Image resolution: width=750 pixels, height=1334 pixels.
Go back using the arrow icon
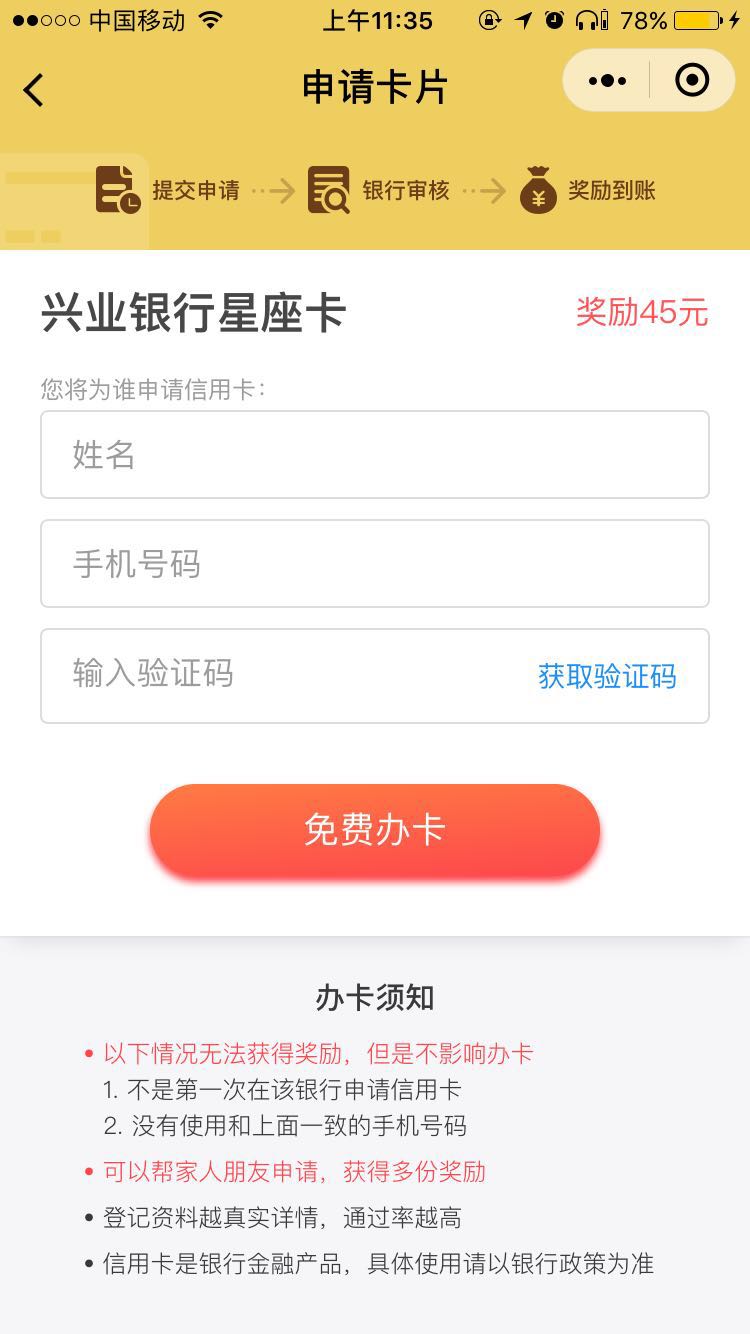click(x=34, y=90)
